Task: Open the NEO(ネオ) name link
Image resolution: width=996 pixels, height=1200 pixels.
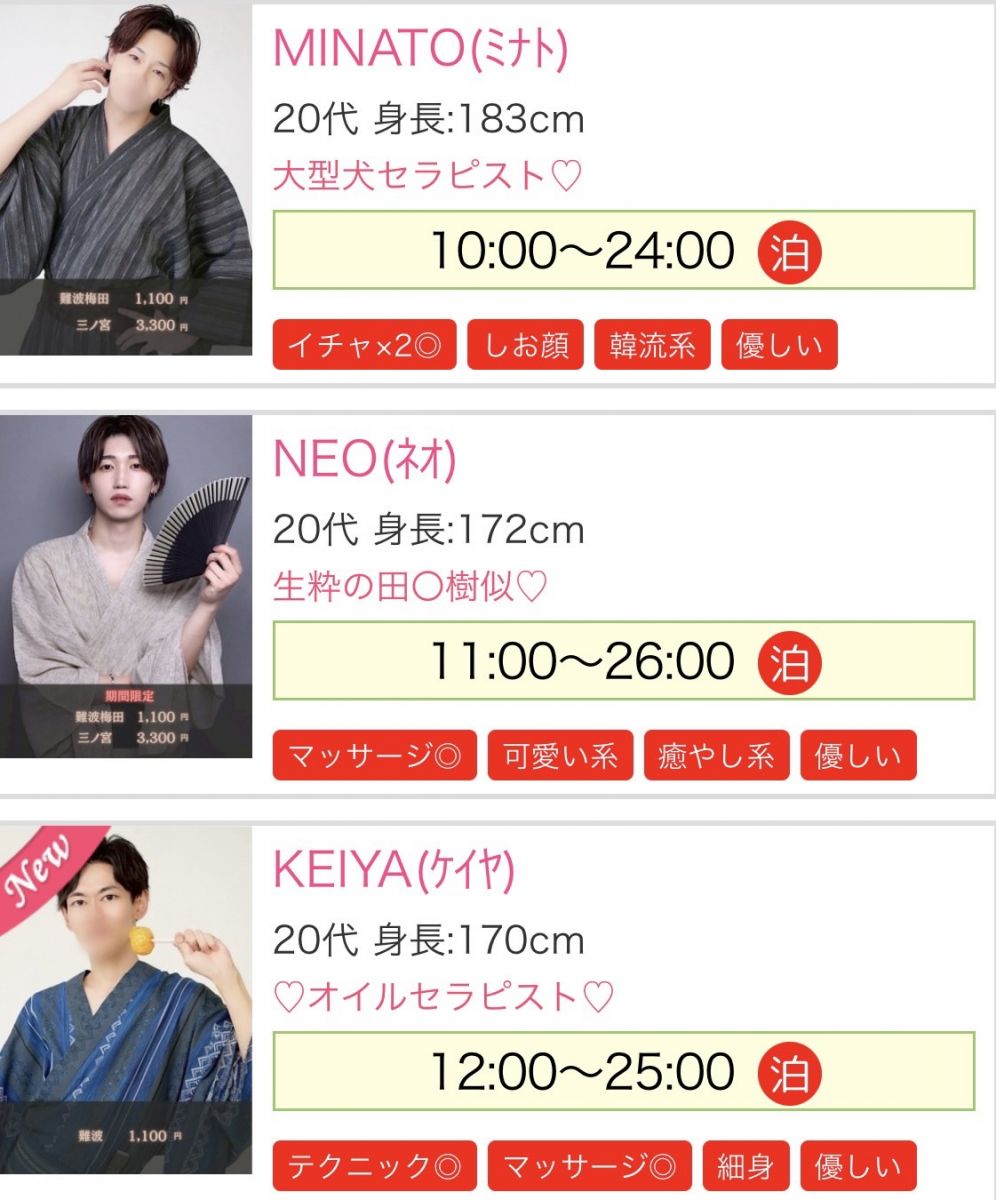Action: (x=365, y=460)
